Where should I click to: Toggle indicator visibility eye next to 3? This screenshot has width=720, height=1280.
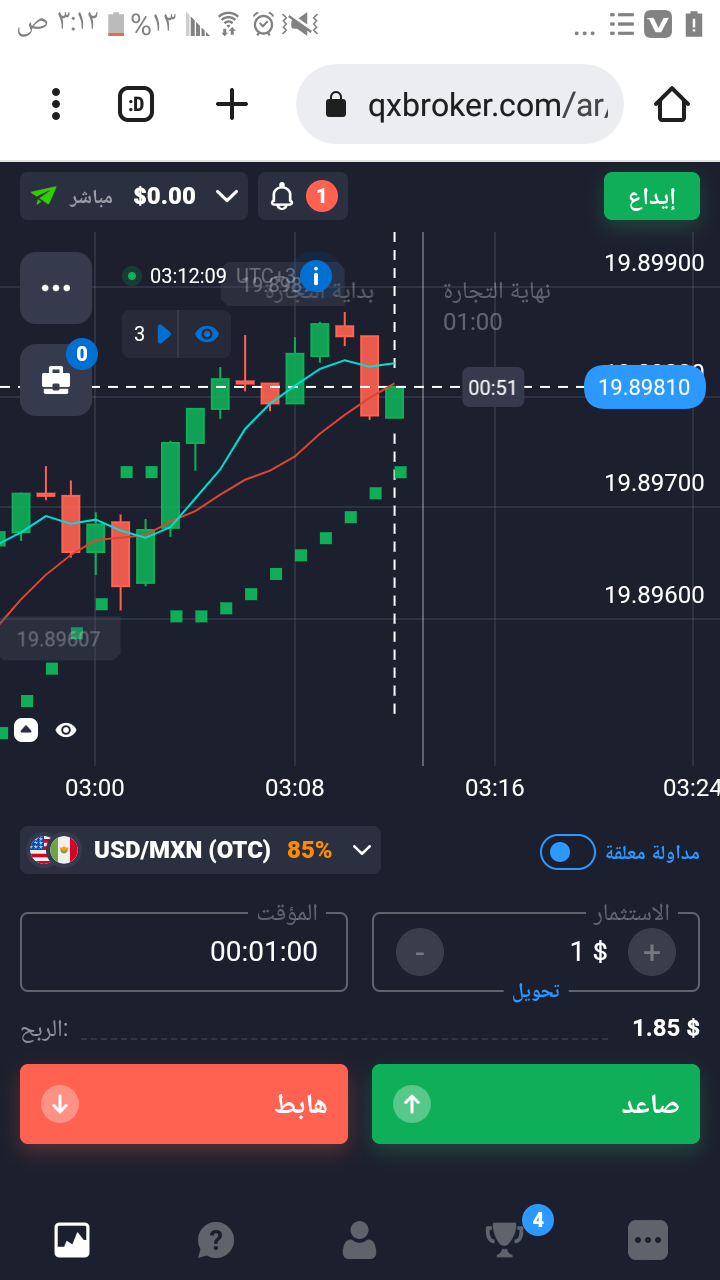point(206,334)
